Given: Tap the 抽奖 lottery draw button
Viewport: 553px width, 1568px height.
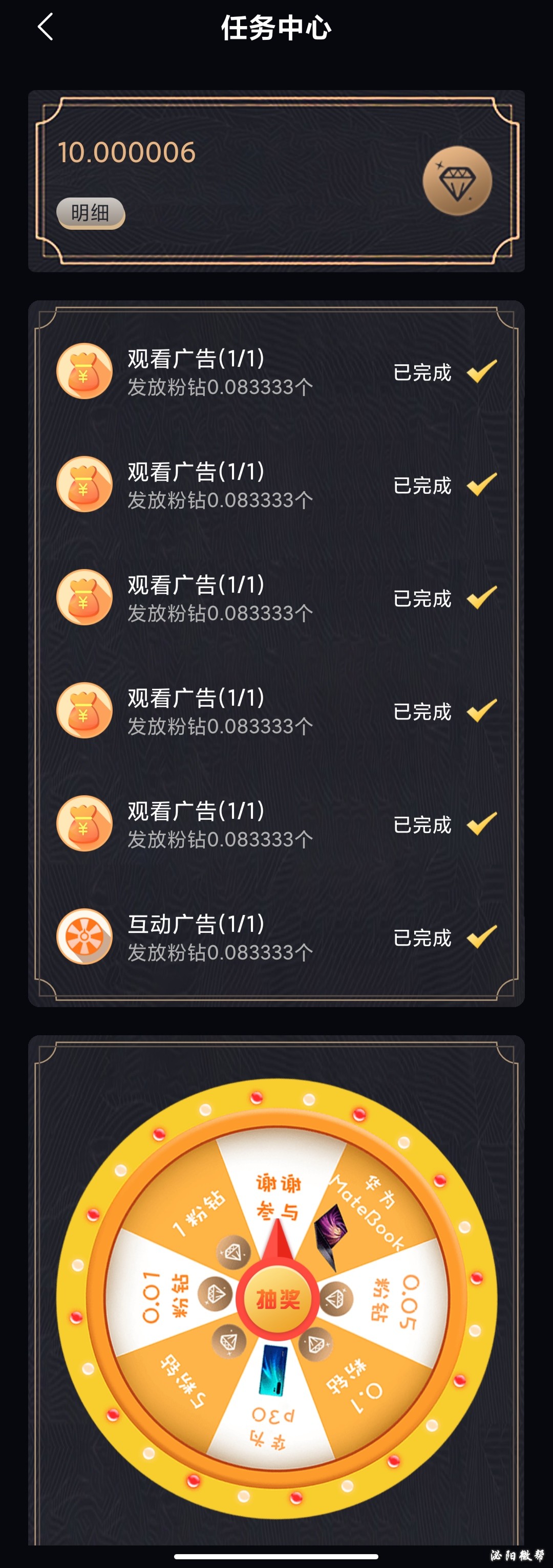Looking at the screenshot, I should pyautogui.click(x=278, y=1299).
